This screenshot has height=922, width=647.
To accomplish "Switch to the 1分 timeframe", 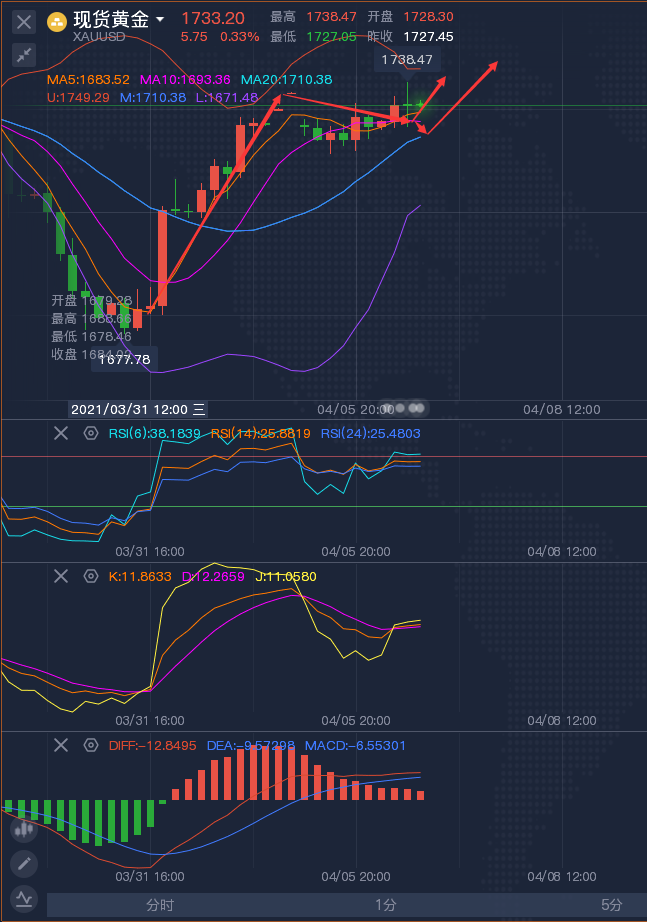I will click(386, 905).
